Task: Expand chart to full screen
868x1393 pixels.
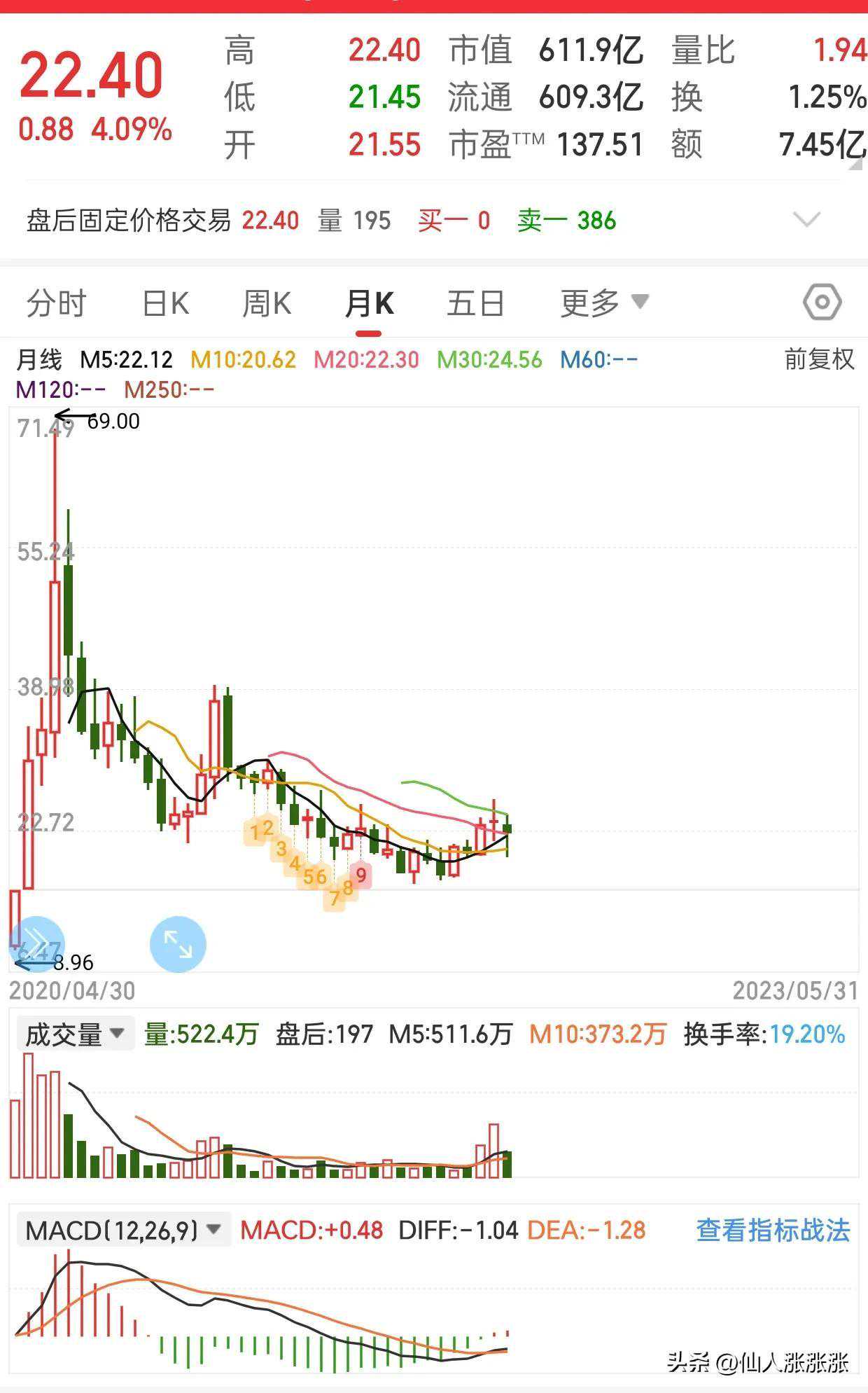Action: (178, 944)
